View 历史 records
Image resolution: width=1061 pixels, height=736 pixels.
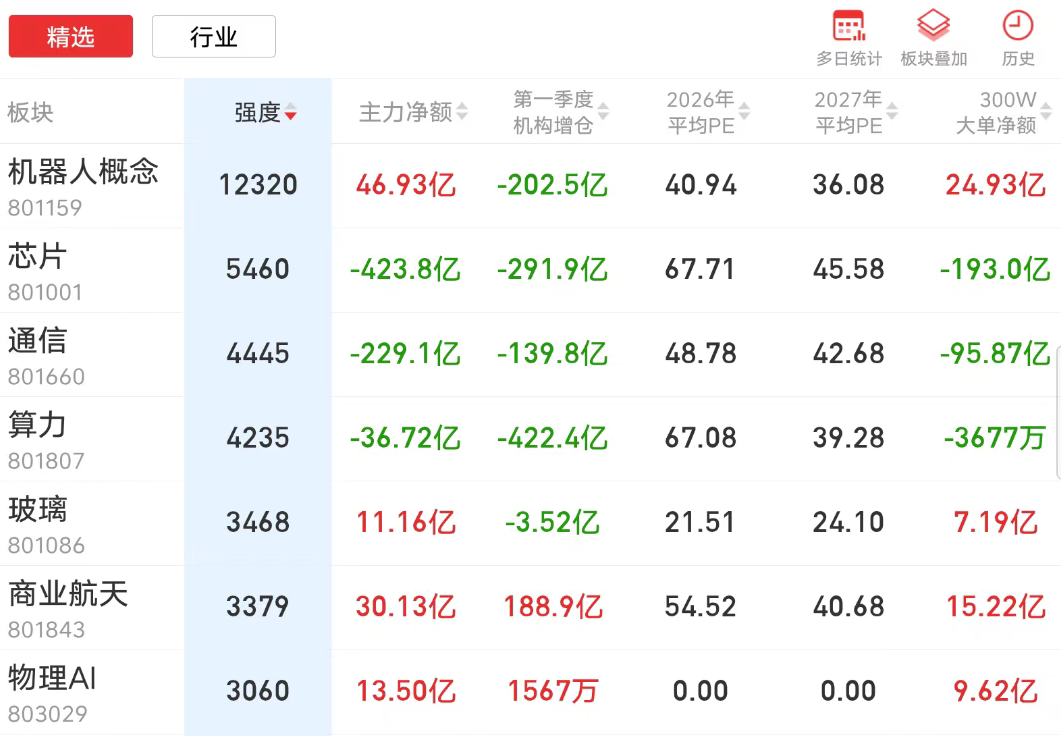pyautogui.click(x=1018, y=39)
